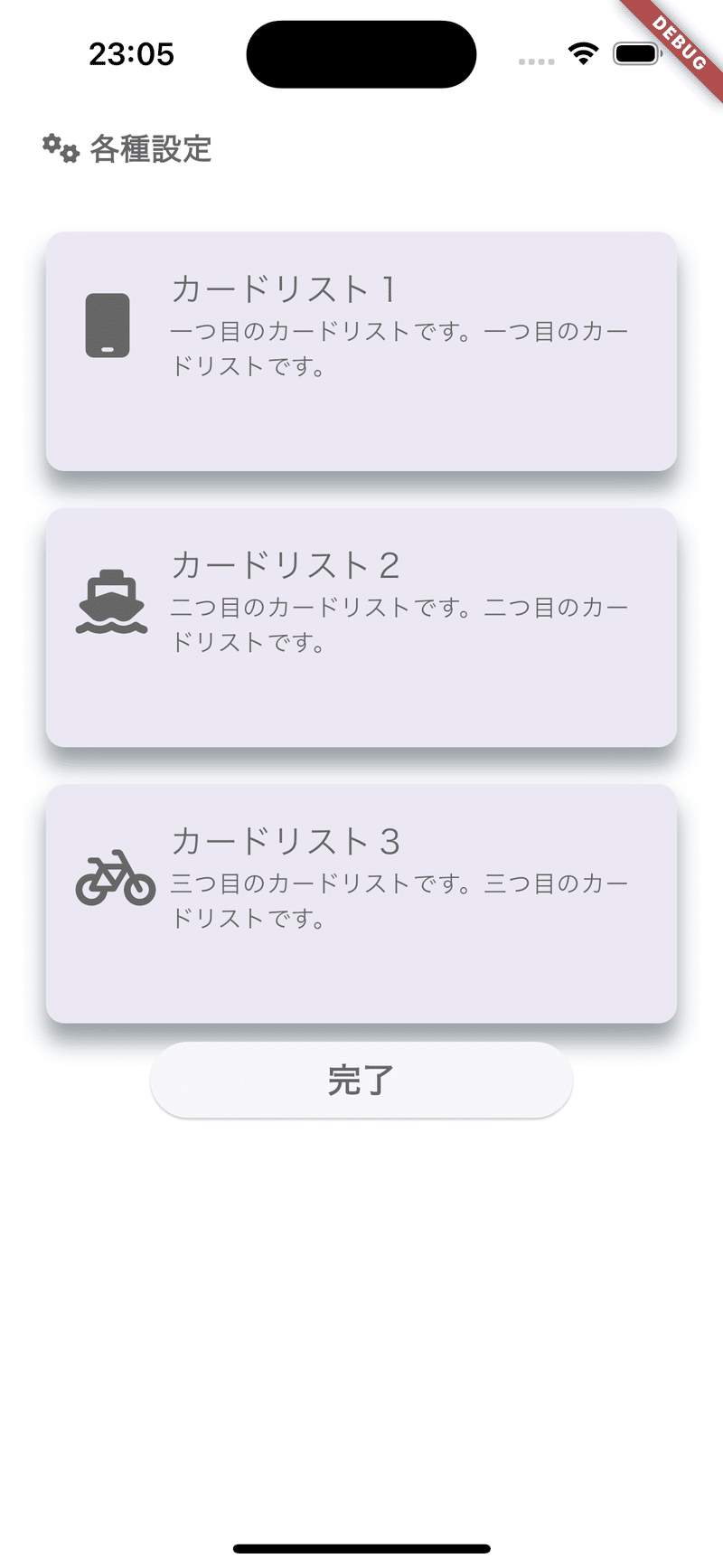Image resolution: width=723 pixels, height=1568 pixels.
Task: Select the カードリスト２ card
Action: [361, 628]
